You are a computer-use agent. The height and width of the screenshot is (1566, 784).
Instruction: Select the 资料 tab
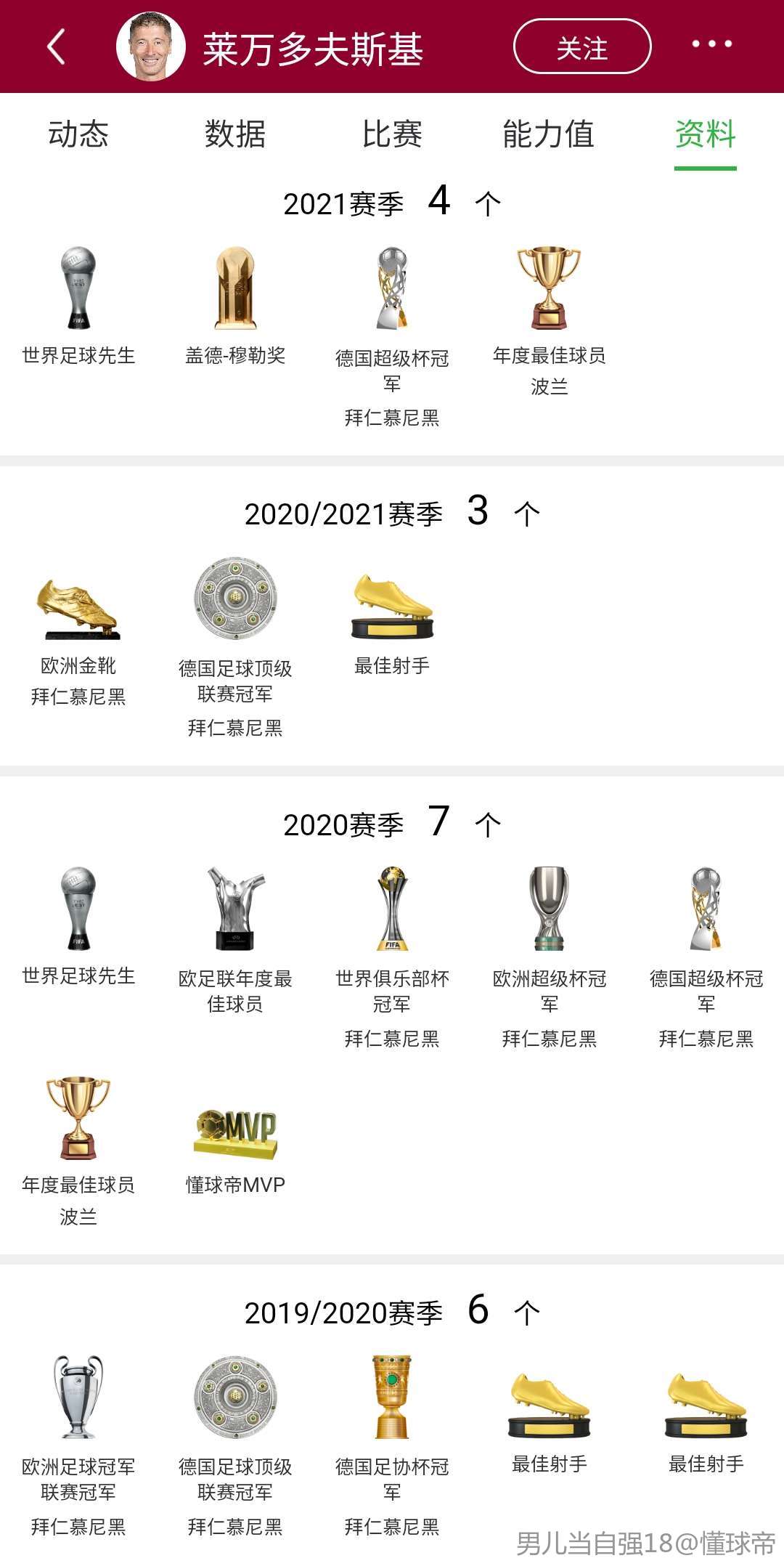pos(705,134)
